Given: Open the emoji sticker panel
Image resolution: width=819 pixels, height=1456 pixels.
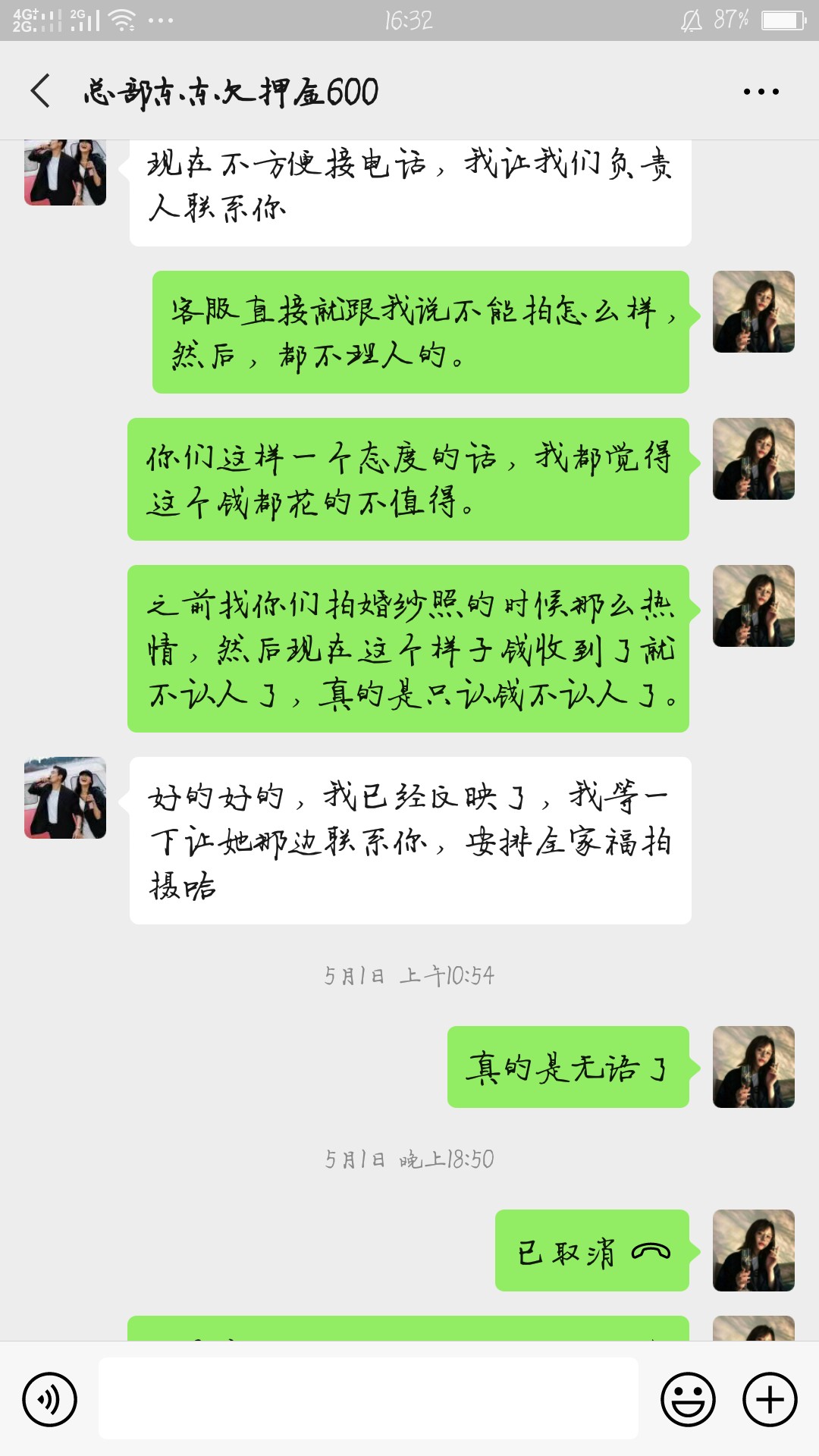Looking at the screenshot, I should click(688, 1399).
